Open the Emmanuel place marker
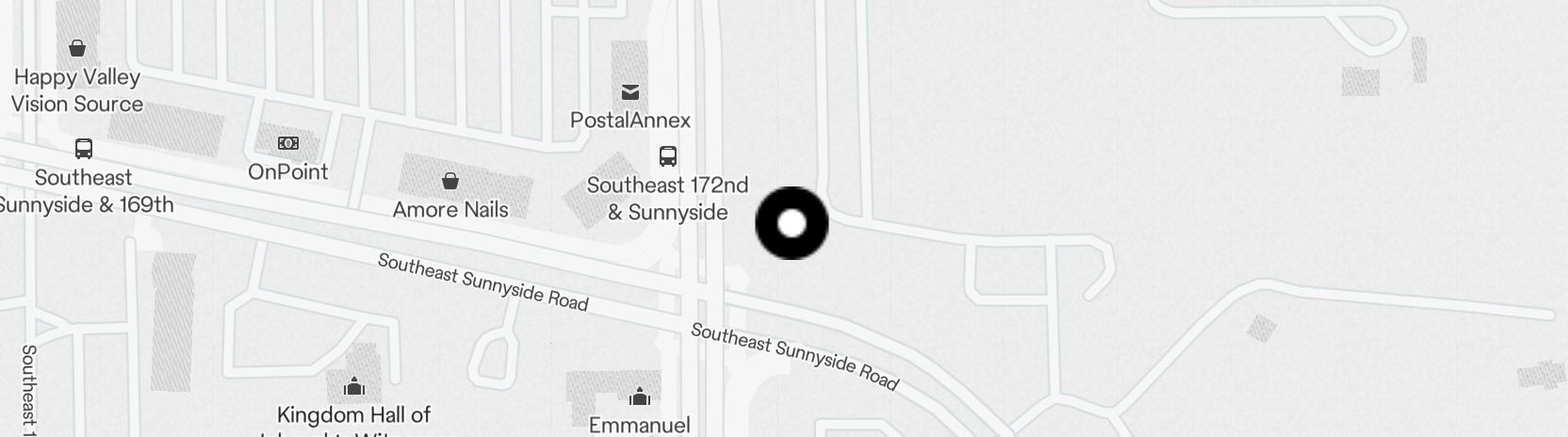The image size is (1568, 437). 640,397
